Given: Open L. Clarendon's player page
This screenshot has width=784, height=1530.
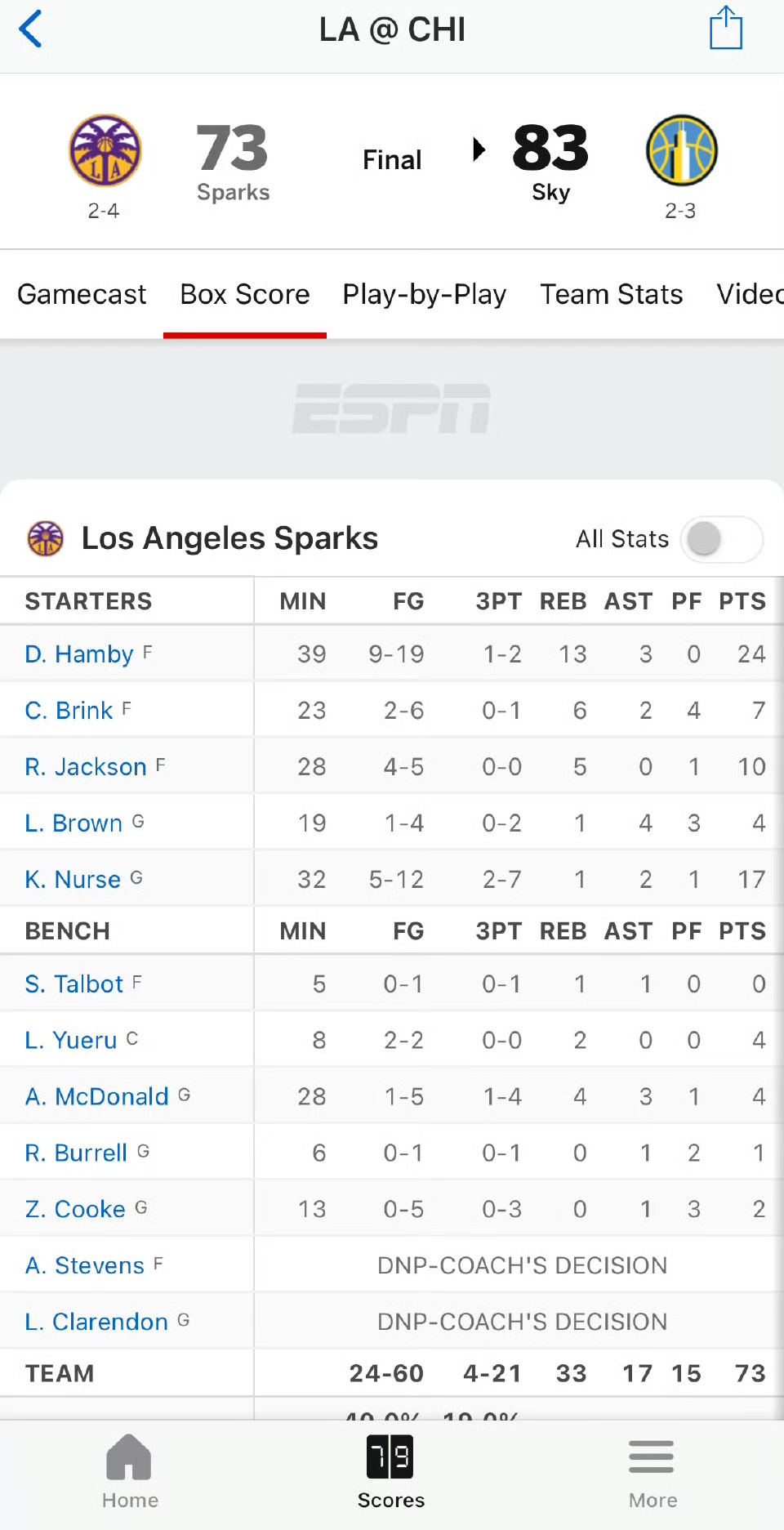Looking at the screenshot, I should (x=96, y=1322).
